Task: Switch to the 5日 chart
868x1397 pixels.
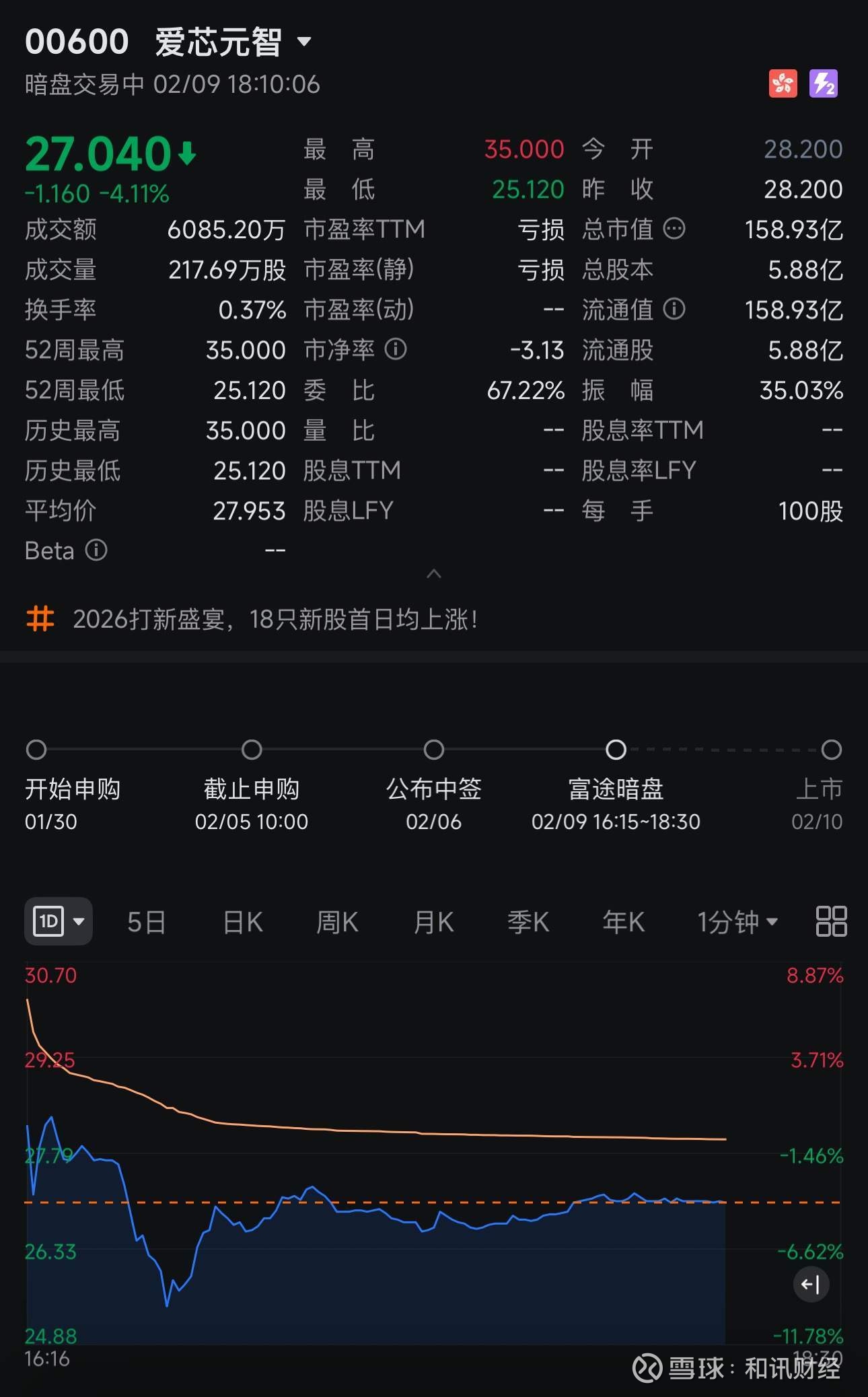Action: (146, 922)
